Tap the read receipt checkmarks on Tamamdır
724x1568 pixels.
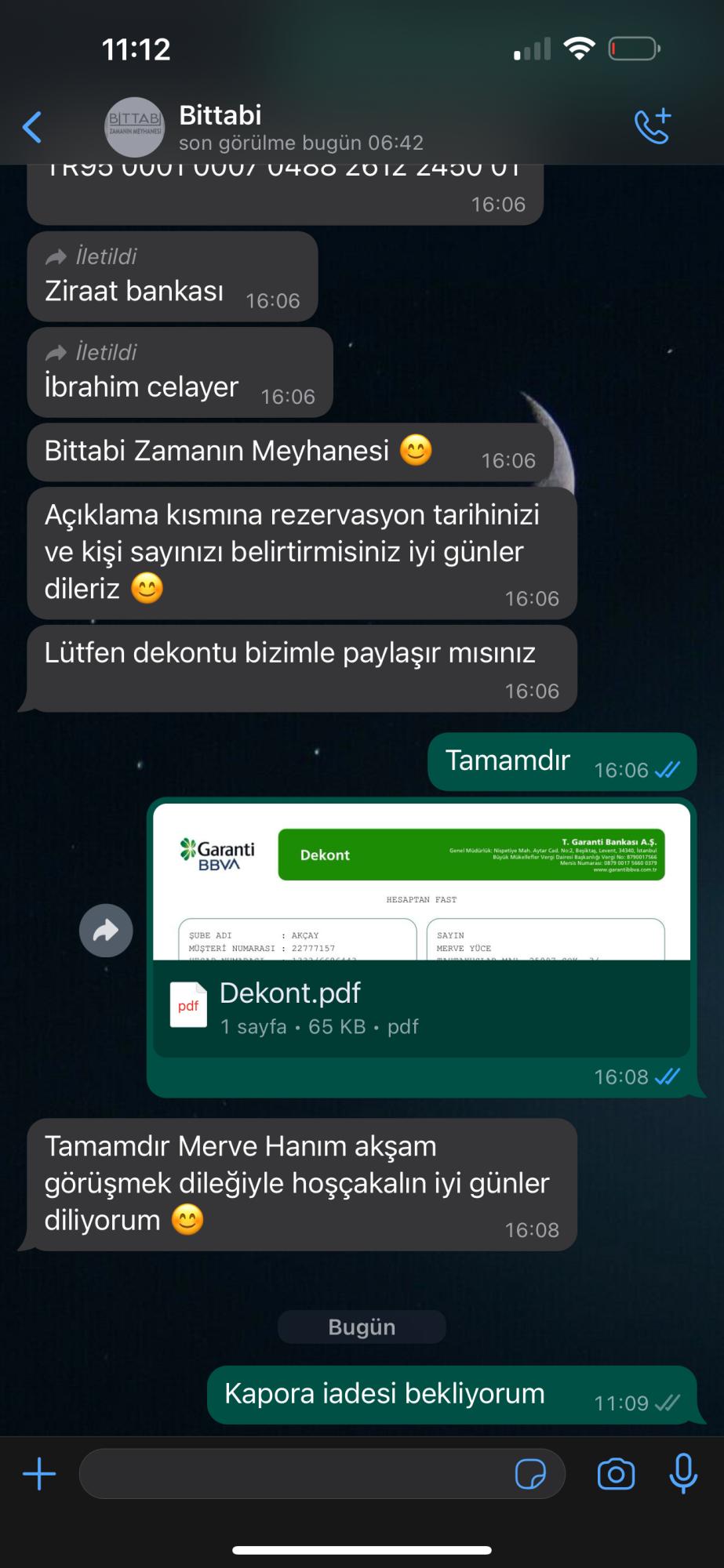click(x=668, y=771)
